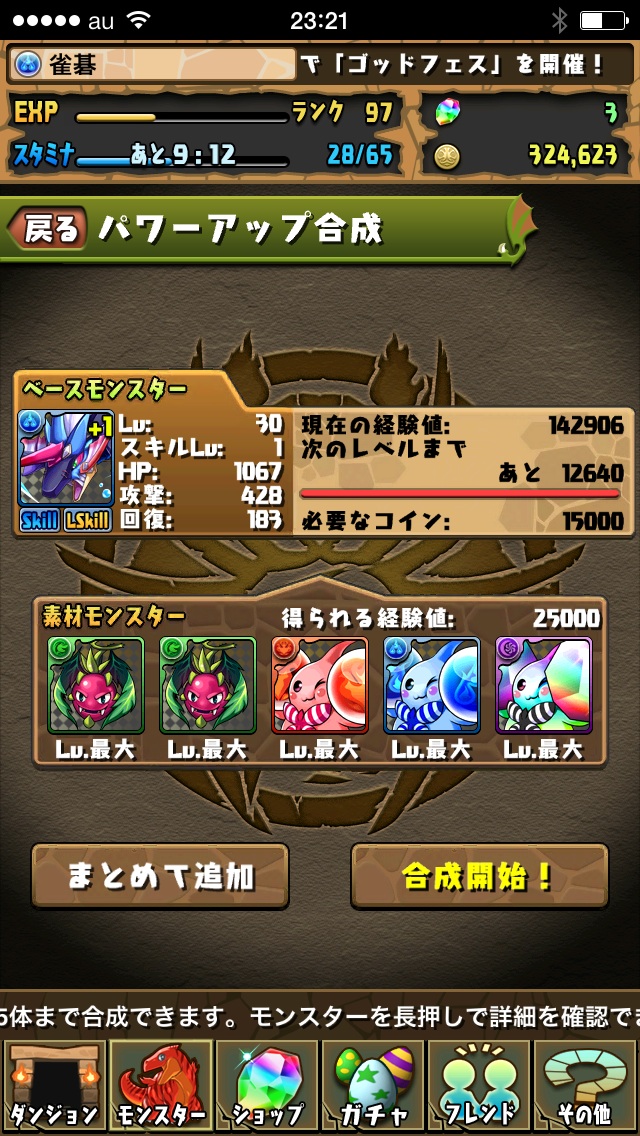The image size is (640, 1136).
Task: Open the フレンド tab
Action: 479,1086
